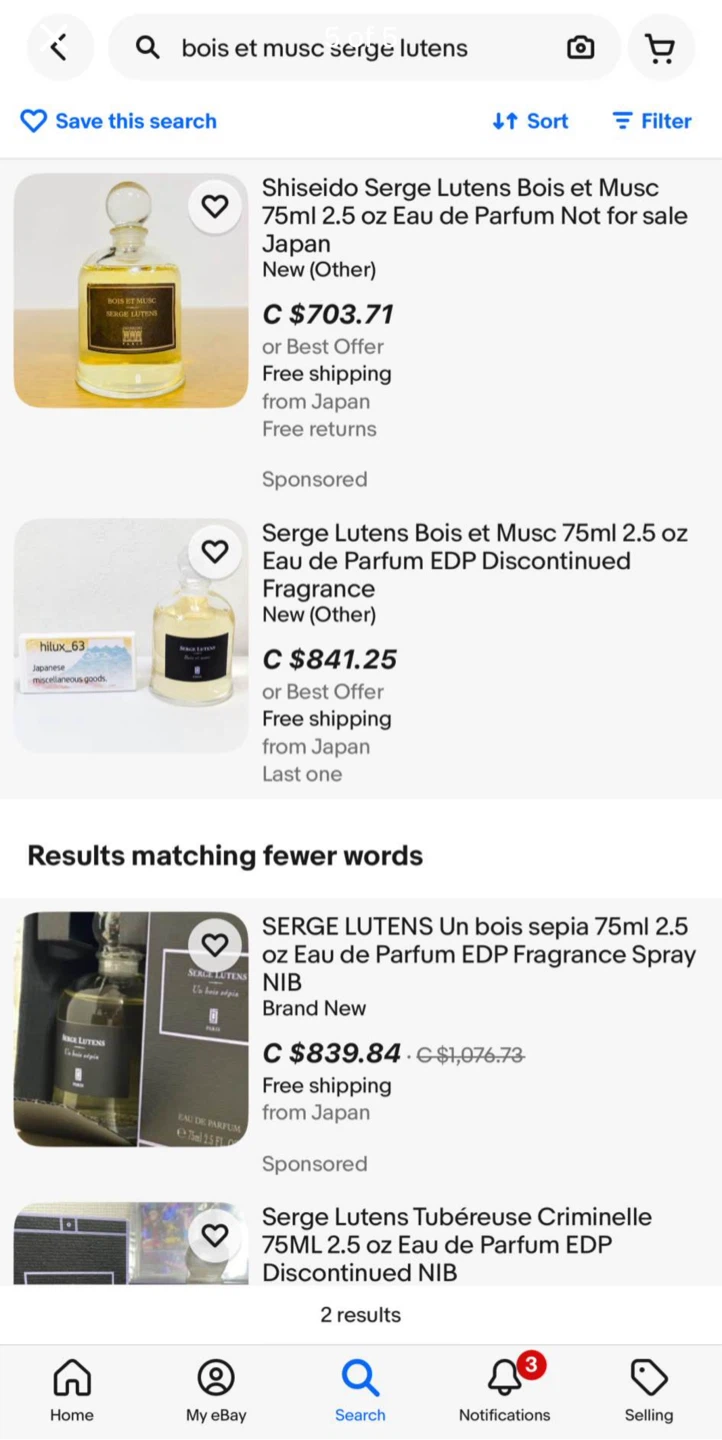Add the C $703.71 listing to watchlist

point(215,207)
